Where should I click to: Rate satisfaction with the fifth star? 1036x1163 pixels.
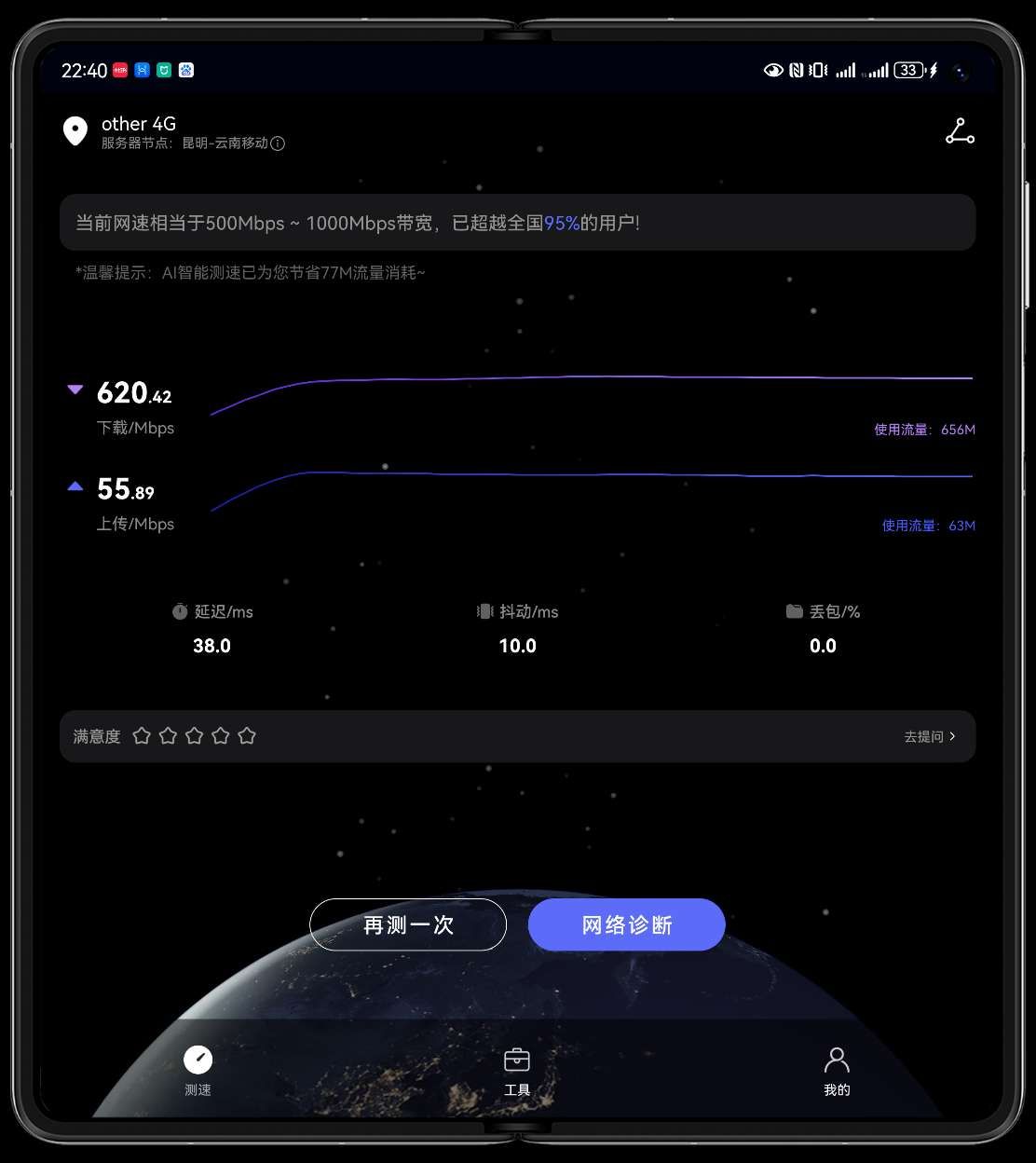coord(247,736)
